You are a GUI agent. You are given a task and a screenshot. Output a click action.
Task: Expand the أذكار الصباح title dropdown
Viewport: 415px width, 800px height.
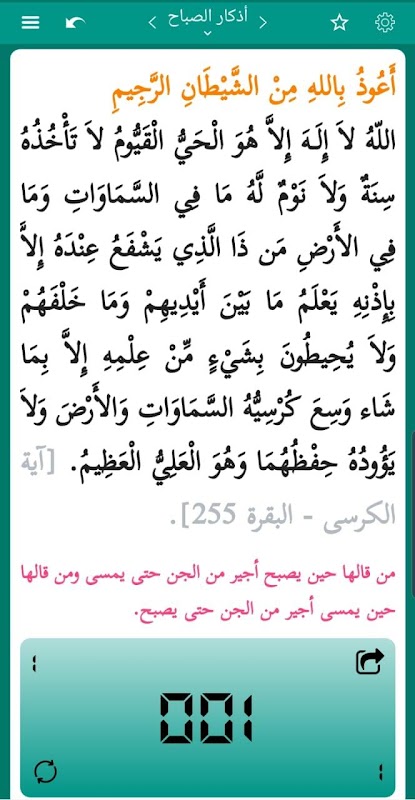207,21
